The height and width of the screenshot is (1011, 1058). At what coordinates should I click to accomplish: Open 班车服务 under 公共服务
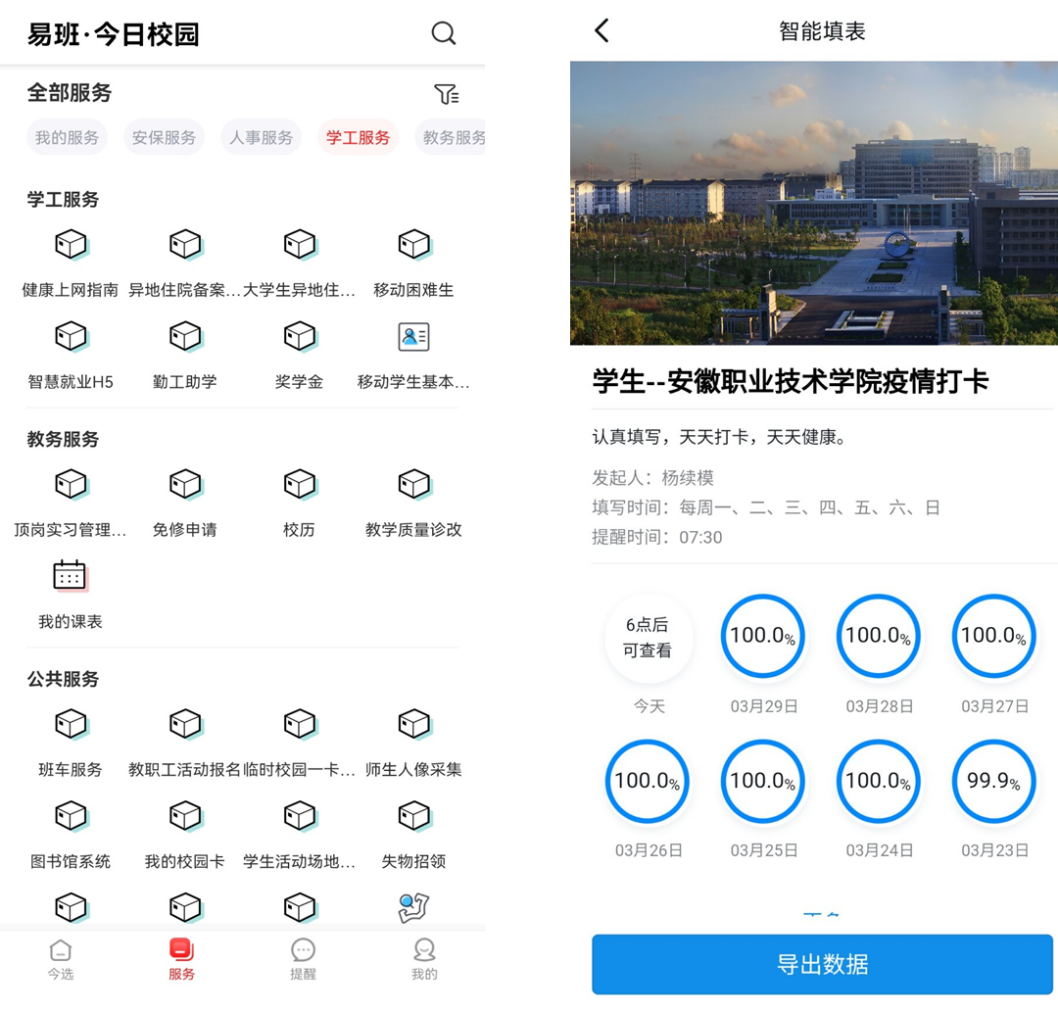[x=70, y=740]
